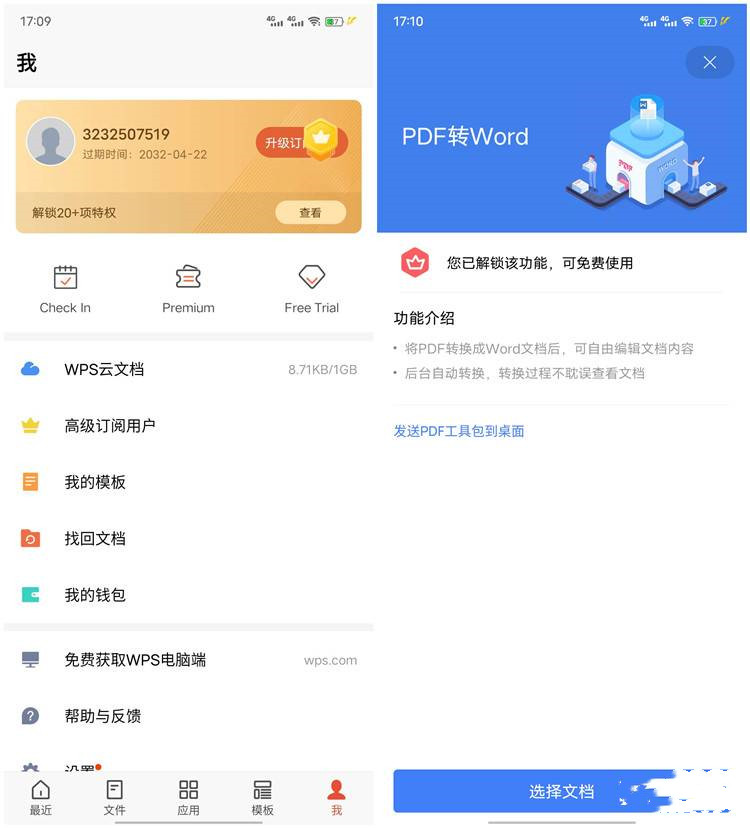Open the Premium option
Screen dimensions: 750x828
pos(188,289)
